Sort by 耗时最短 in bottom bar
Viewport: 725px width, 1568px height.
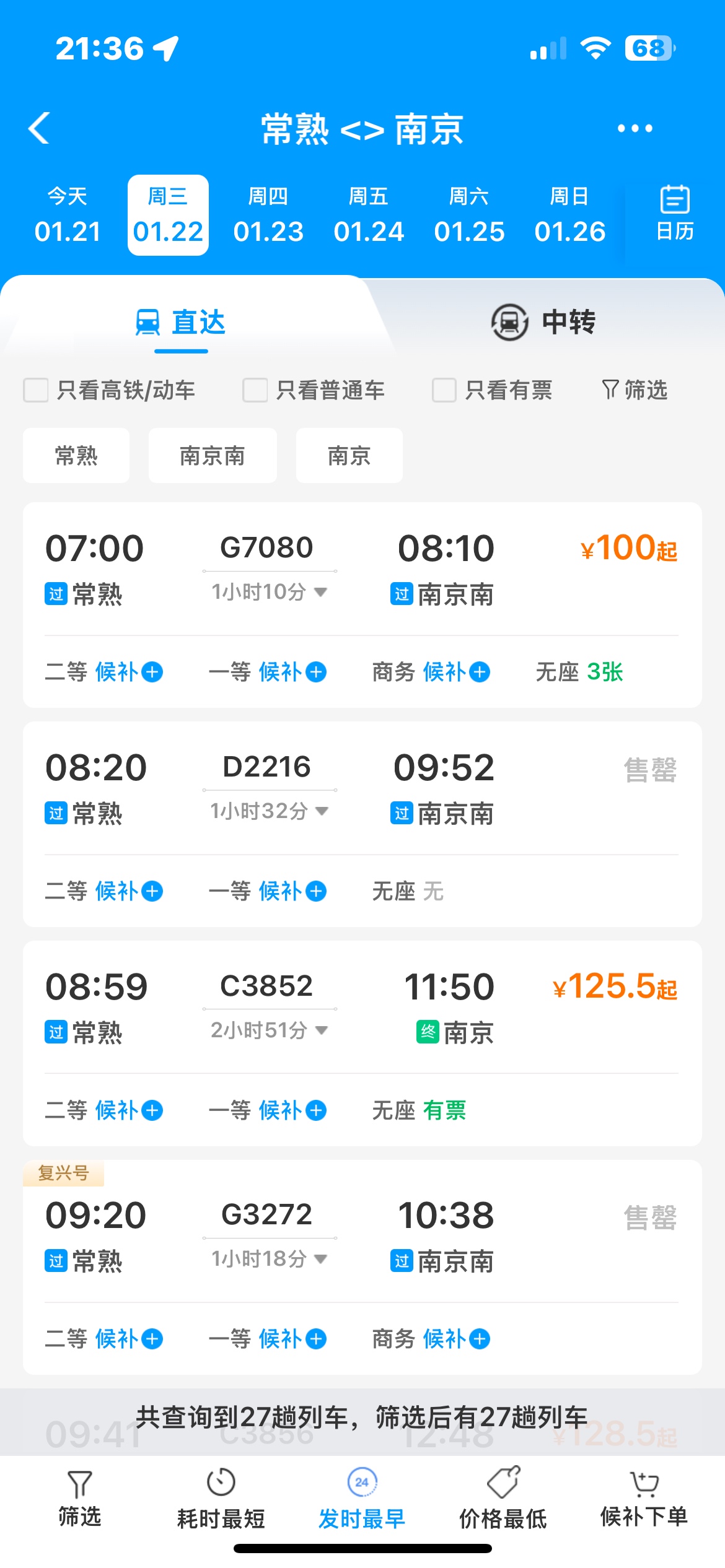pos(221,1499)
